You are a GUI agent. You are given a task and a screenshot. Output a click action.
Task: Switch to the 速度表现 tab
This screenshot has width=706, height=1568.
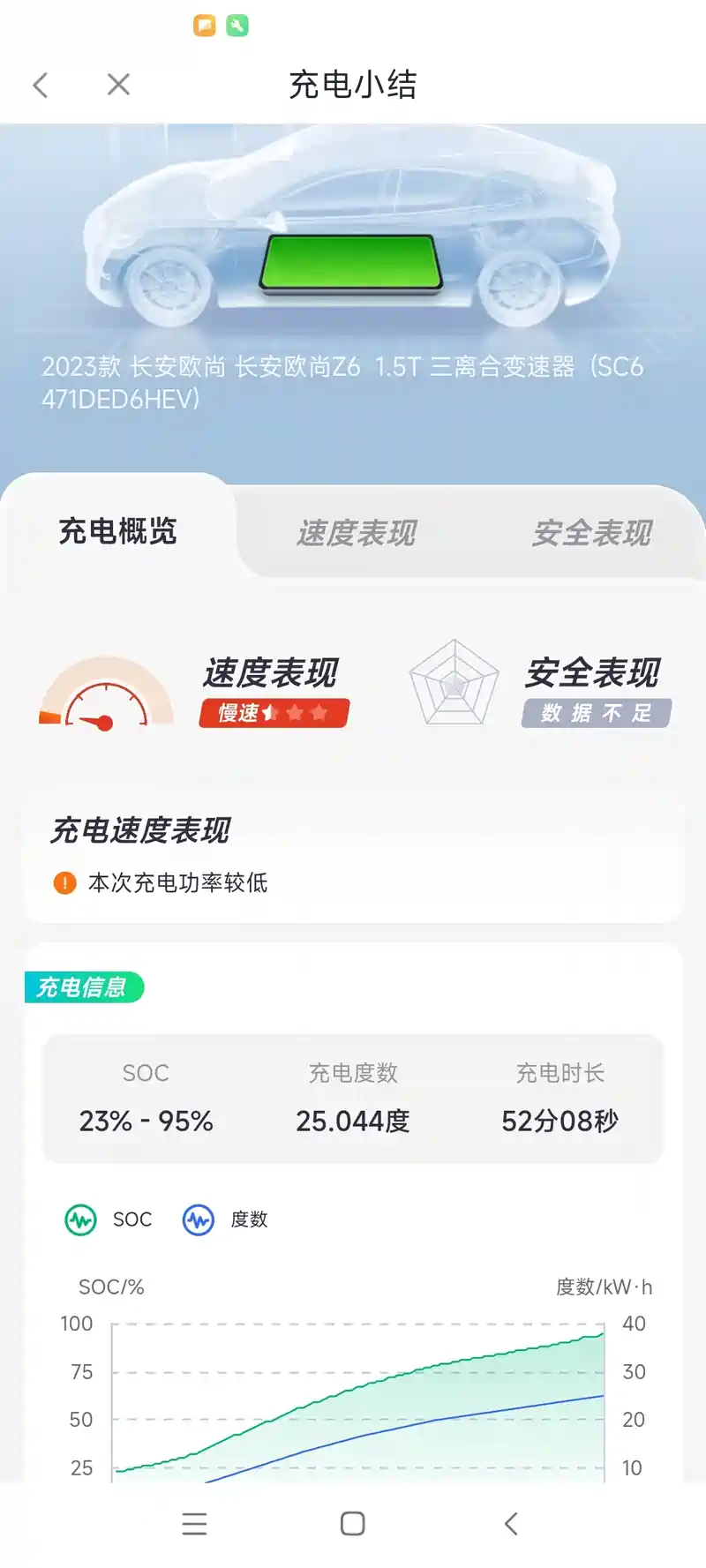[356, 533]
